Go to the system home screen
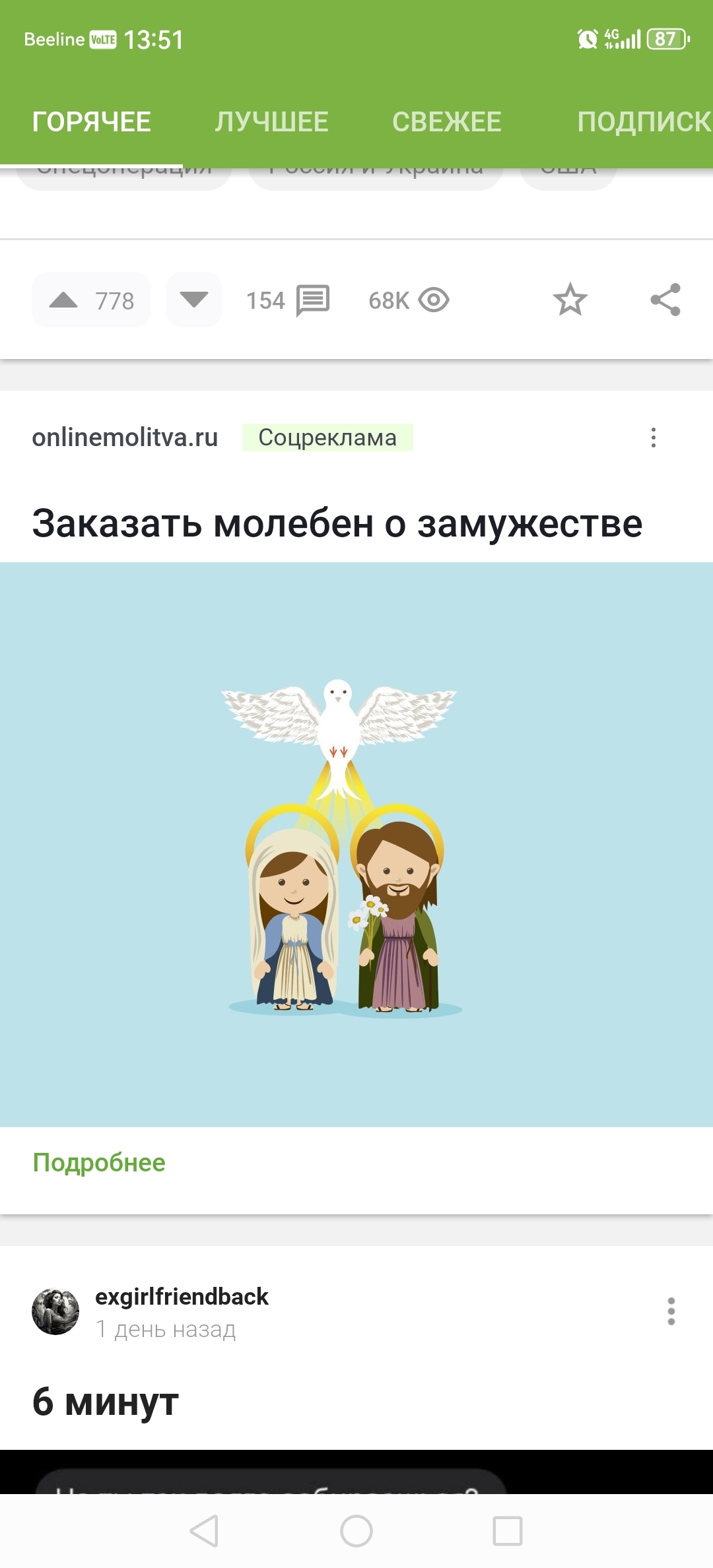 tap(356, 1531)
